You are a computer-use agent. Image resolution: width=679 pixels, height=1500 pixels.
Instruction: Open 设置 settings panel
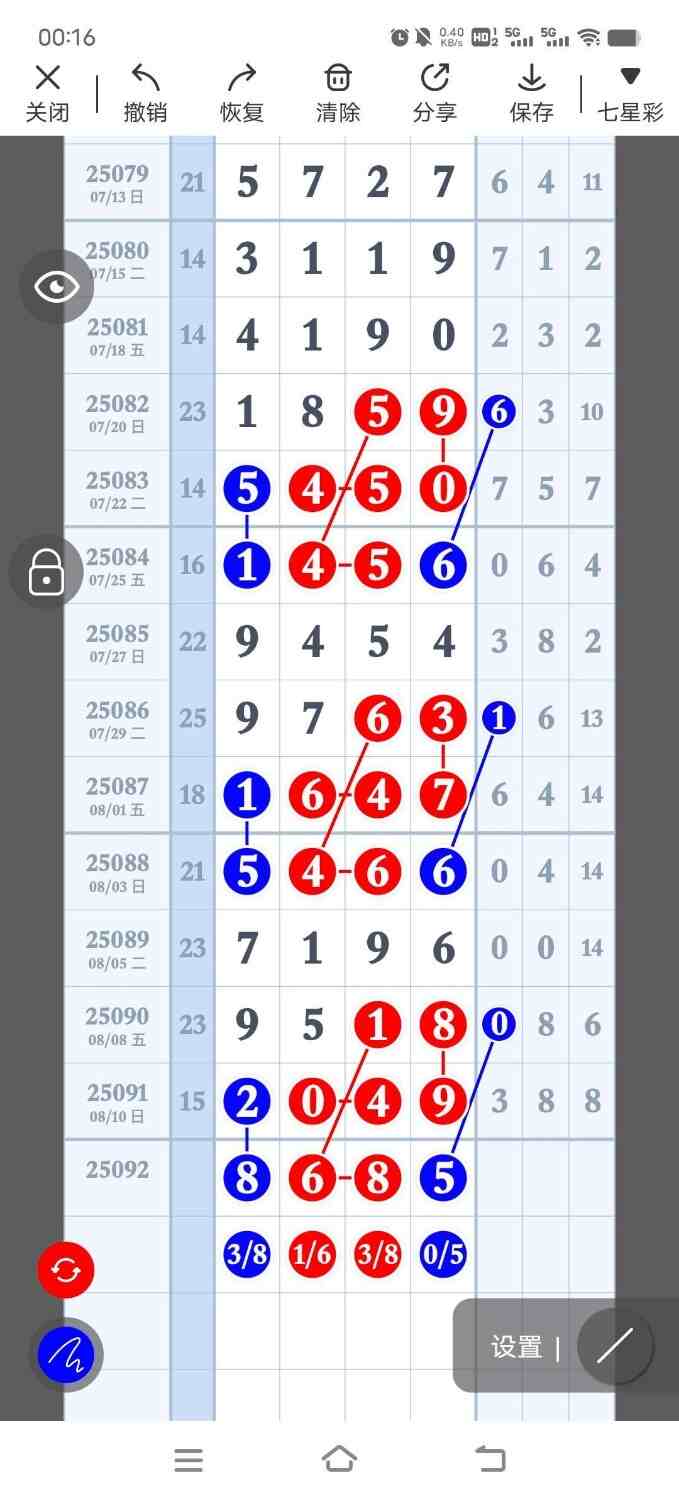coord(516,1347)
